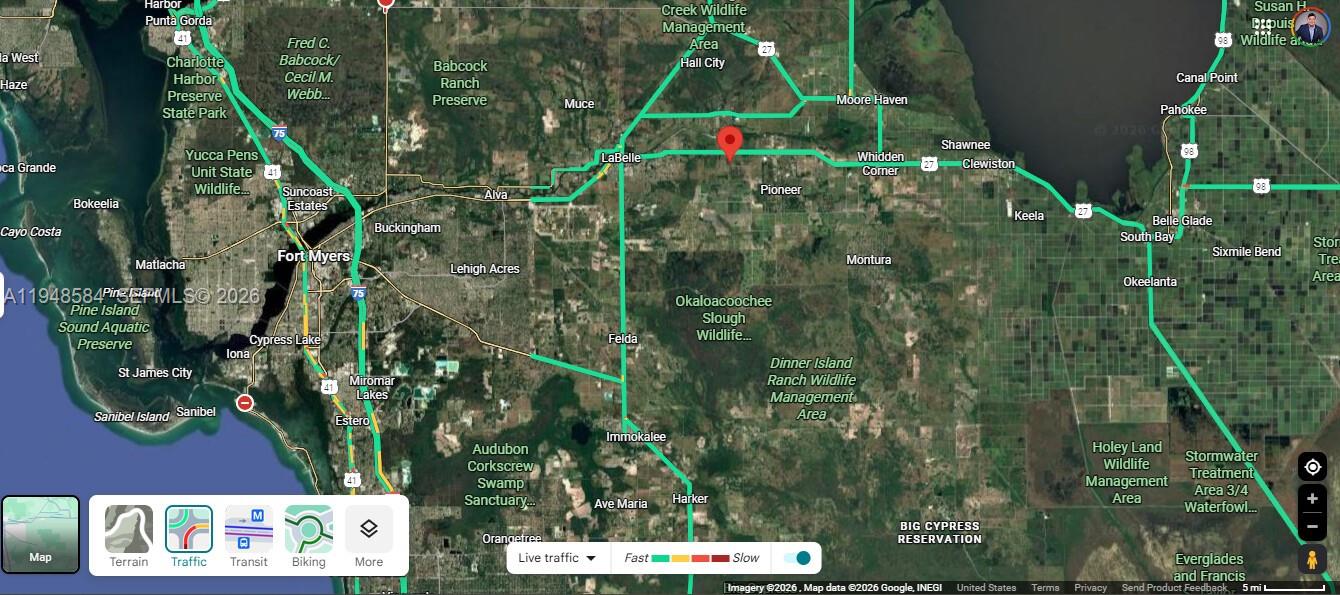Open Send Product Feedback link
This screenshot has height=595, width=1340.
click(x=1174, y=588)
